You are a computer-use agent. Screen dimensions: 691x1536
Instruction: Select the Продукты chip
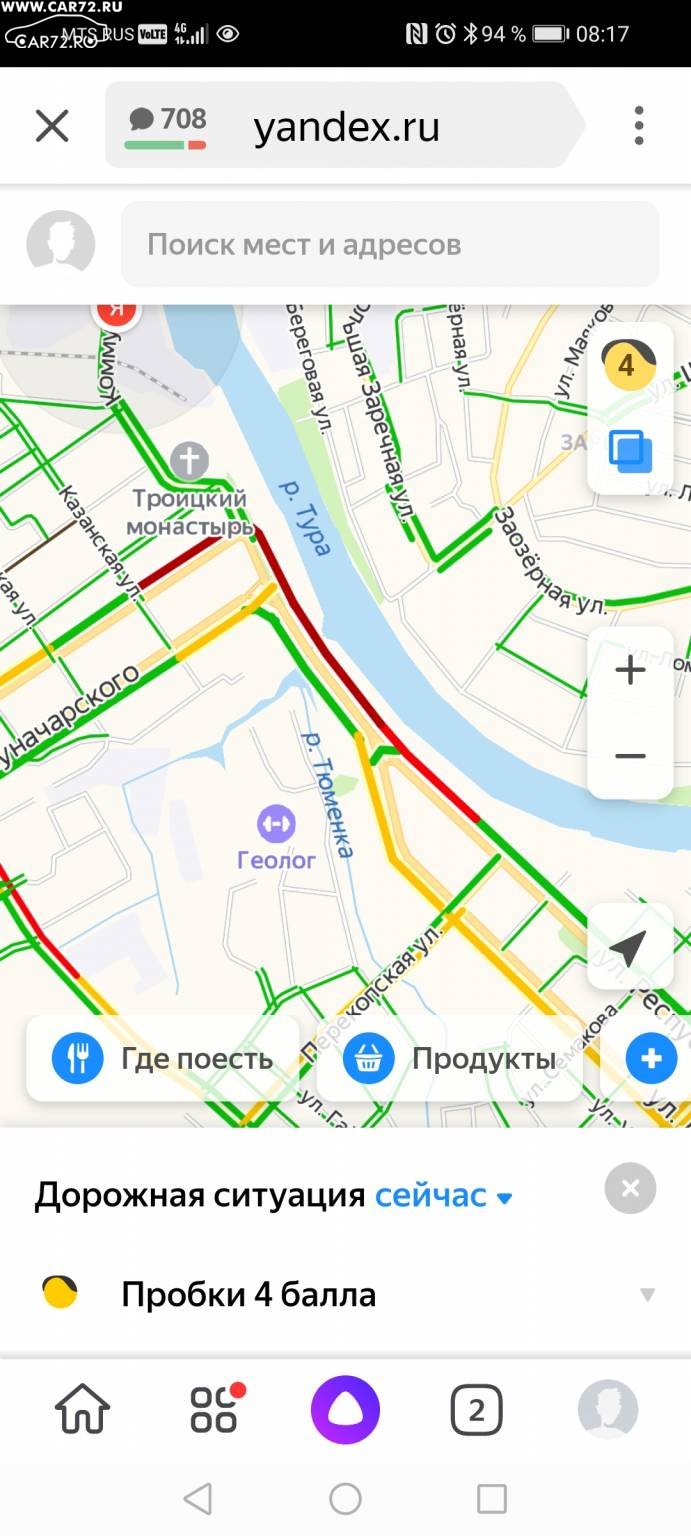[450, 1059]
